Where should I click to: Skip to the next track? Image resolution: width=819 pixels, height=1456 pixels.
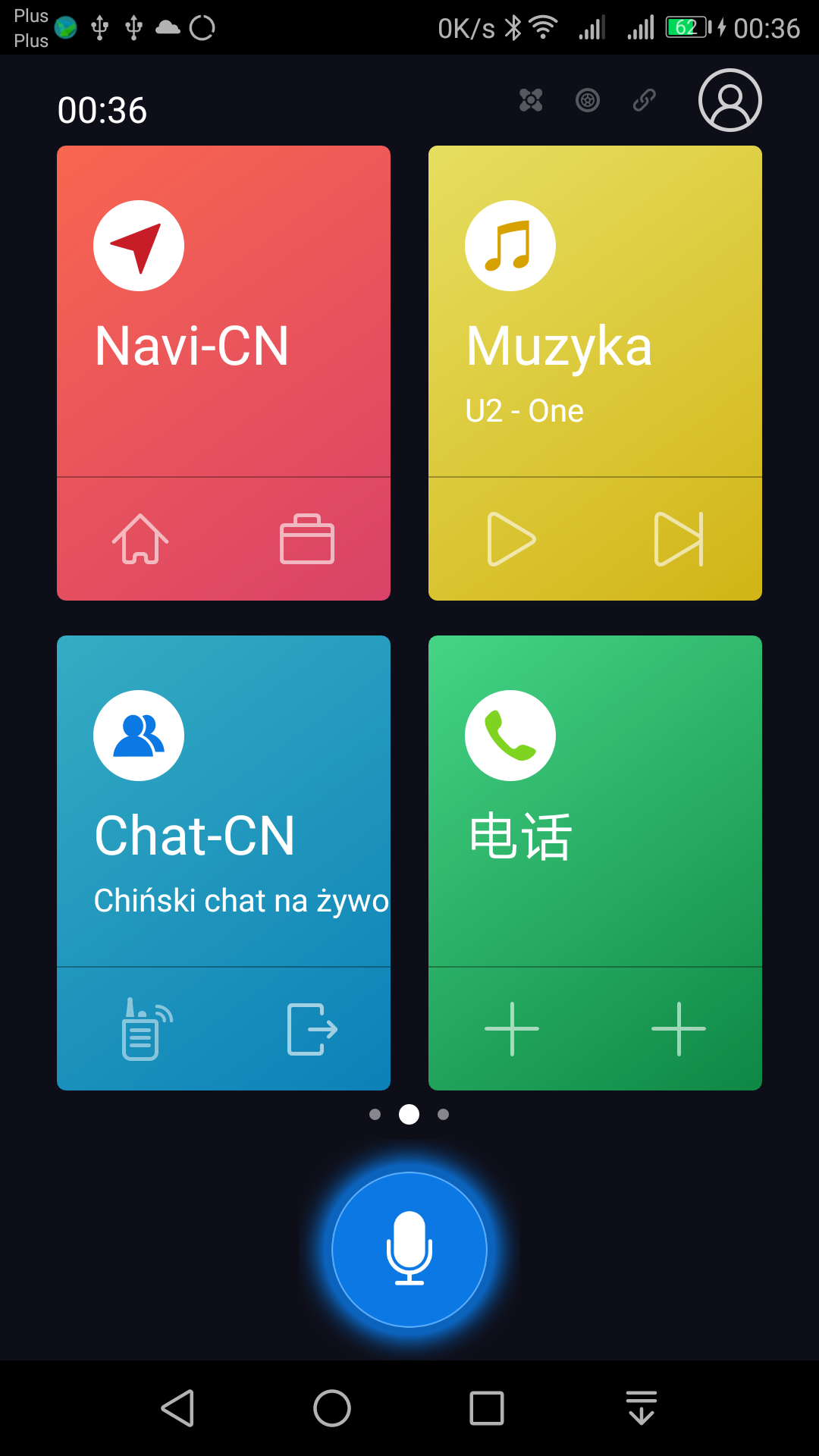pos(679,539)
